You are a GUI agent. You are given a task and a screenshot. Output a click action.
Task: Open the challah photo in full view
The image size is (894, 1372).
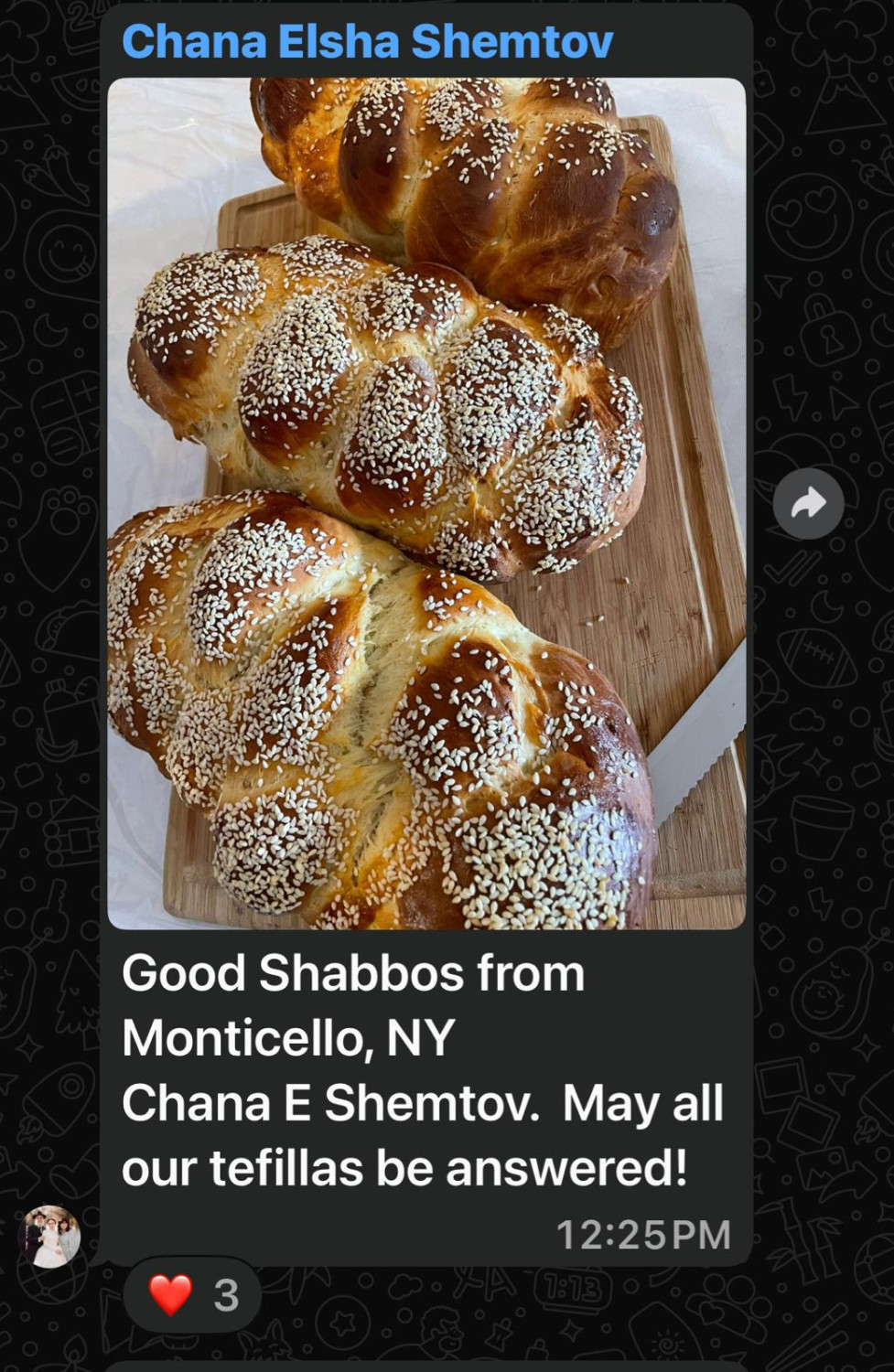point(426,503)
